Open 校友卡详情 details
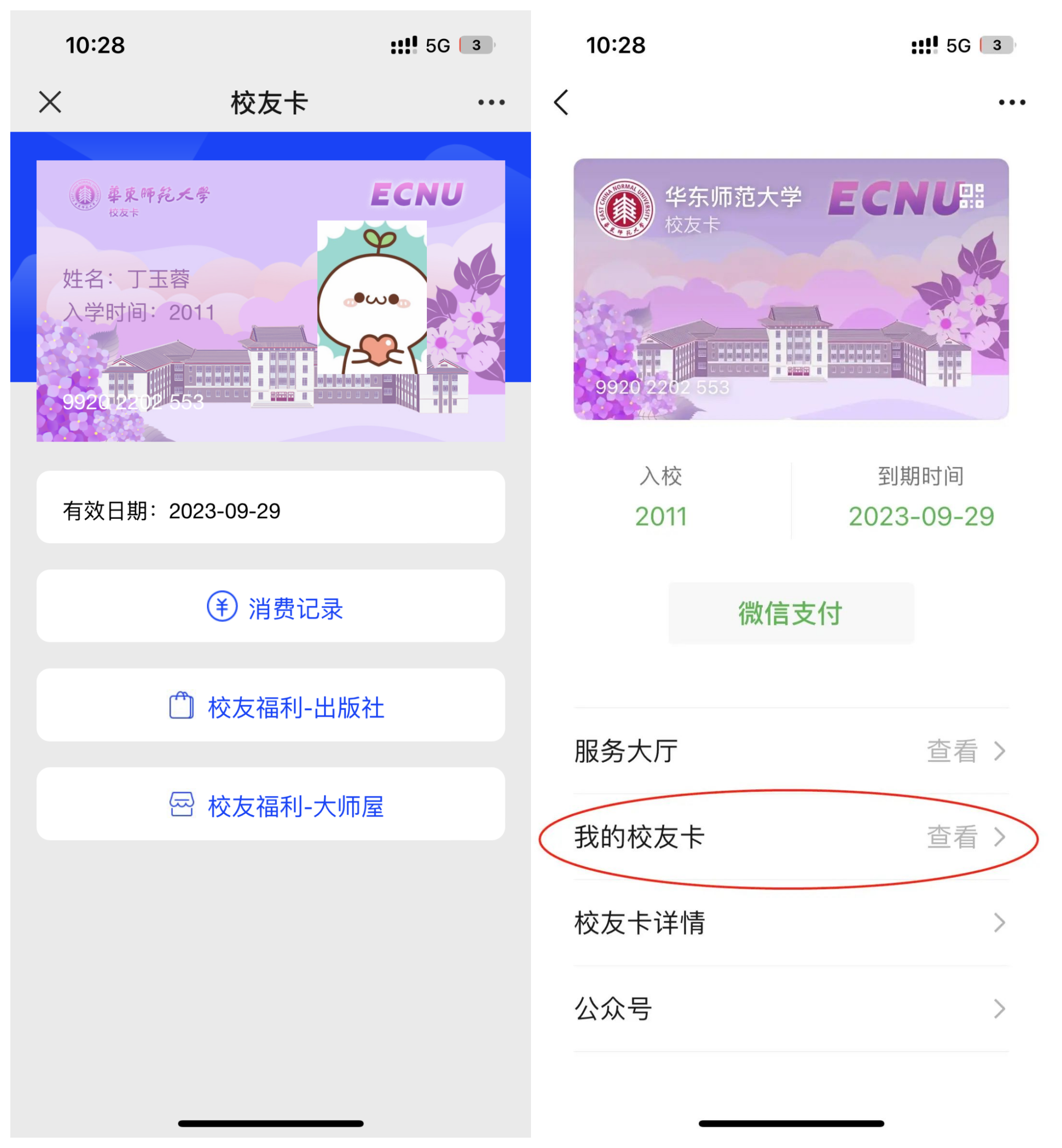The width and height of the screenshot is (1062, 1148). coord(791,924)
